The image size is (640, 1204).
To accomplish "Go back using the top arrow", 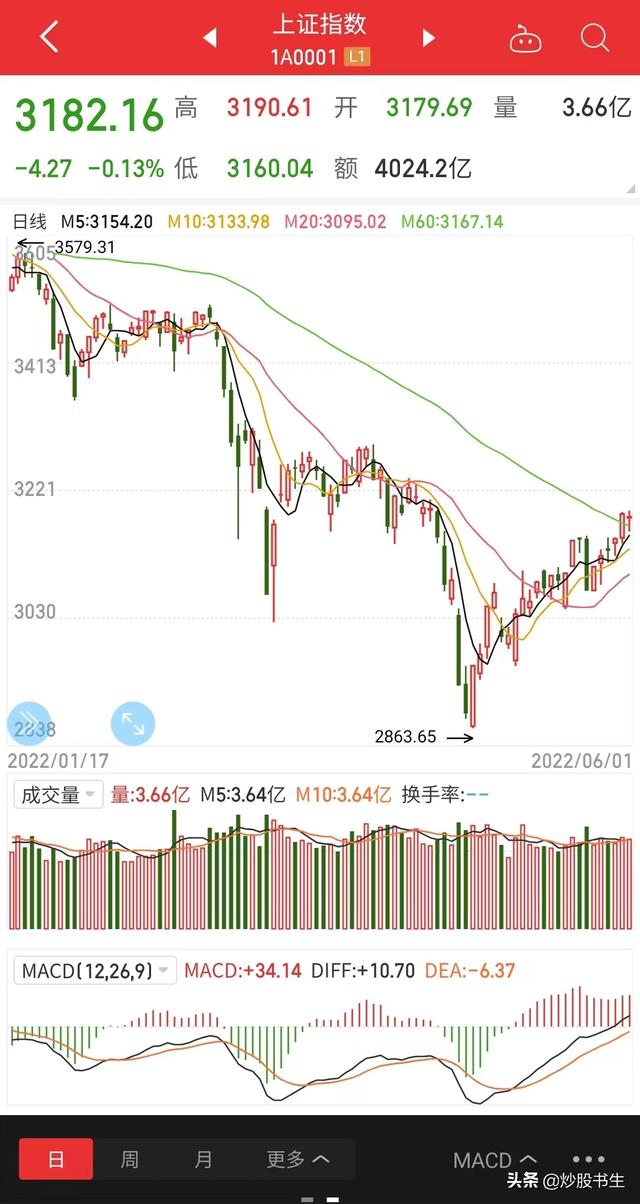I will pos(48,37).
